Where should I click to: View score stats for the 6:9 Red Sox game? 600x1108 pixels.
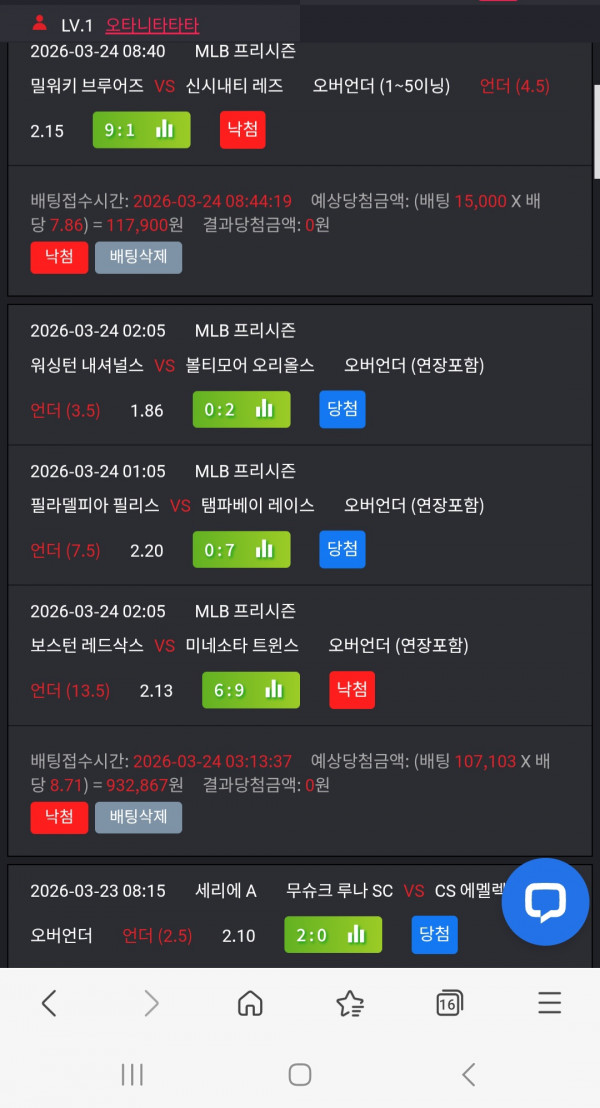pos(251,689)
